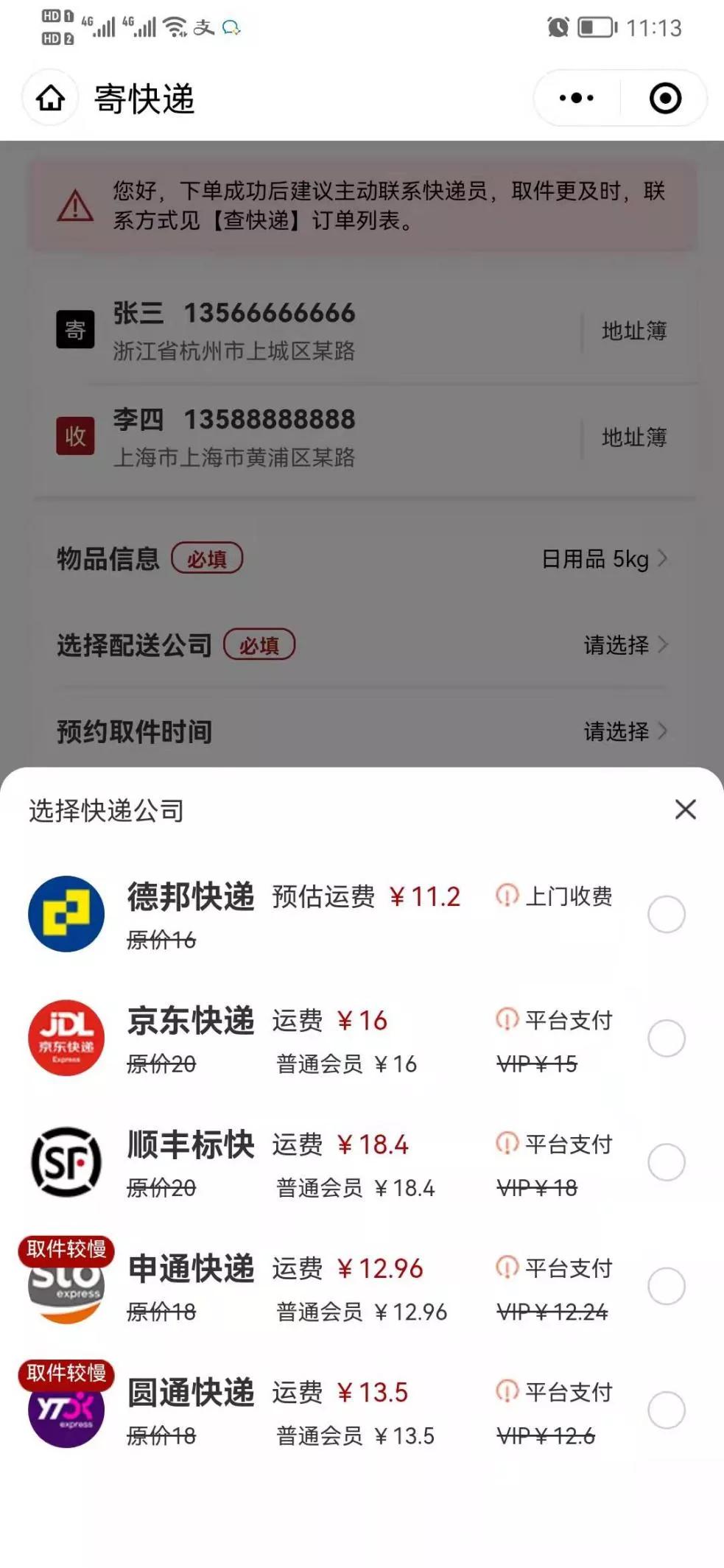This screenshot has width=724, height=1568.
Task: Select 德邦快递 as the courier
Action: (666, 914)
